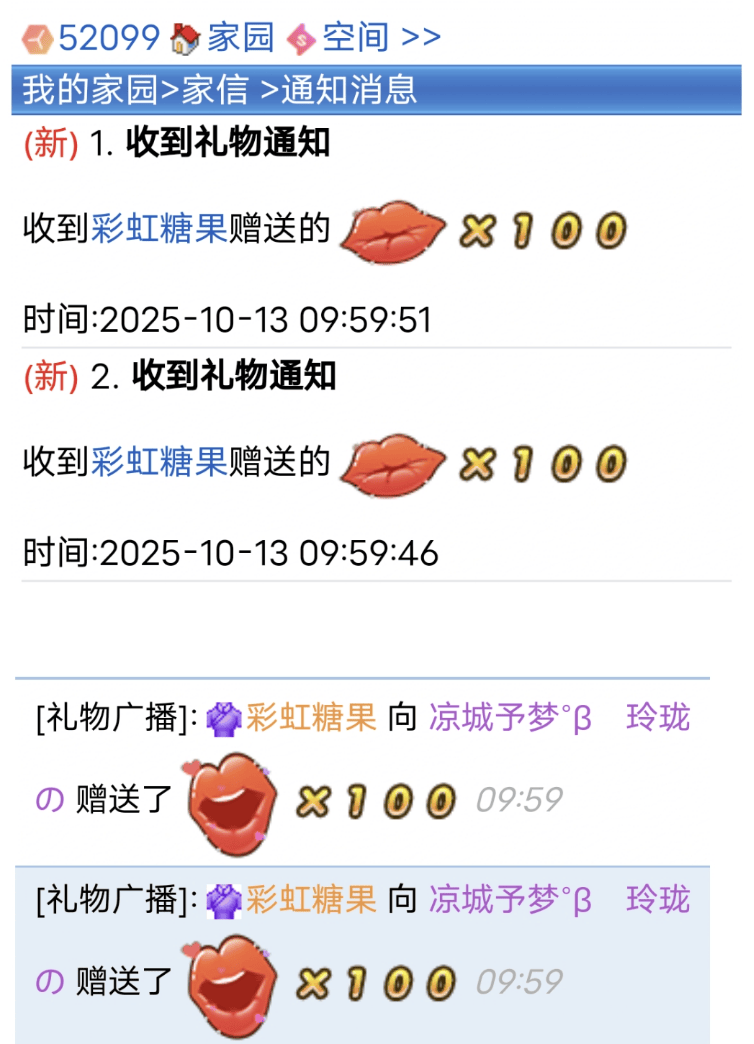Image resolution: width=754 pixels, height=1044 pixels.
Task: Go back to 家信 in the breadcrumb
Action: click(214, 90)
